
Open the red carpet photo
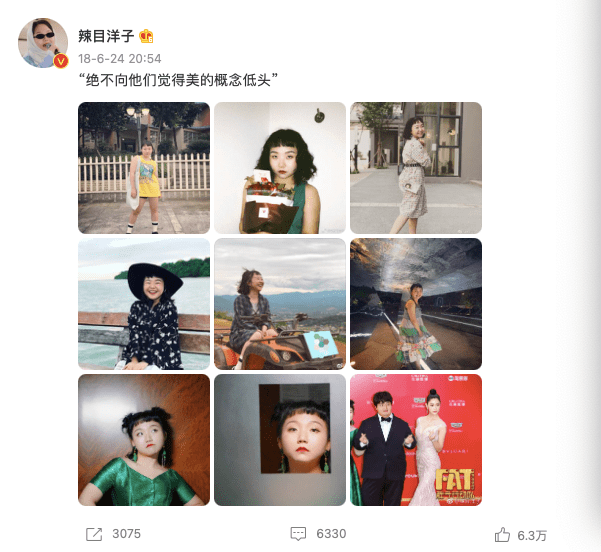point(416,440)
